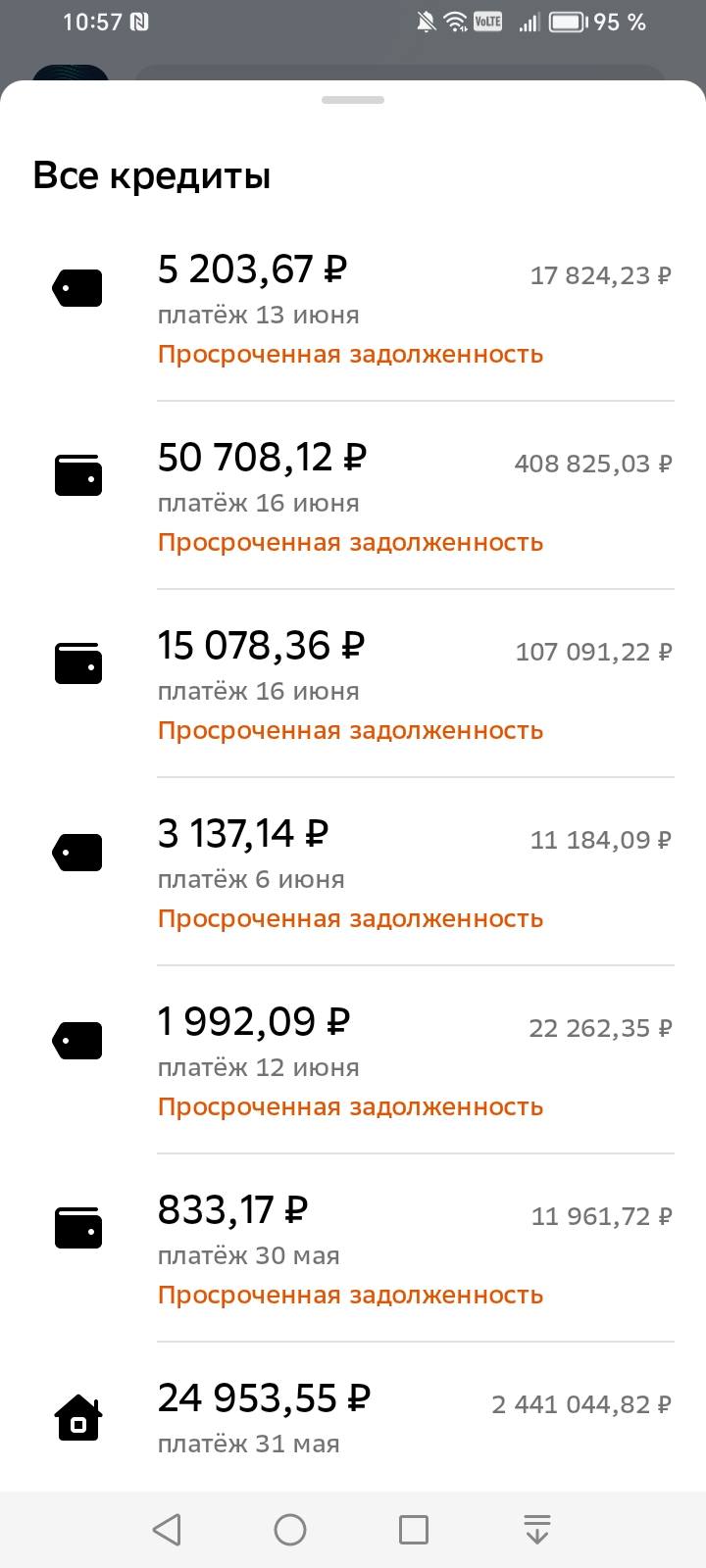Screen dimensions: 706x1568
Task: Open overdue debt for the 30 мая payment
Action: [x=350, y=1295]
